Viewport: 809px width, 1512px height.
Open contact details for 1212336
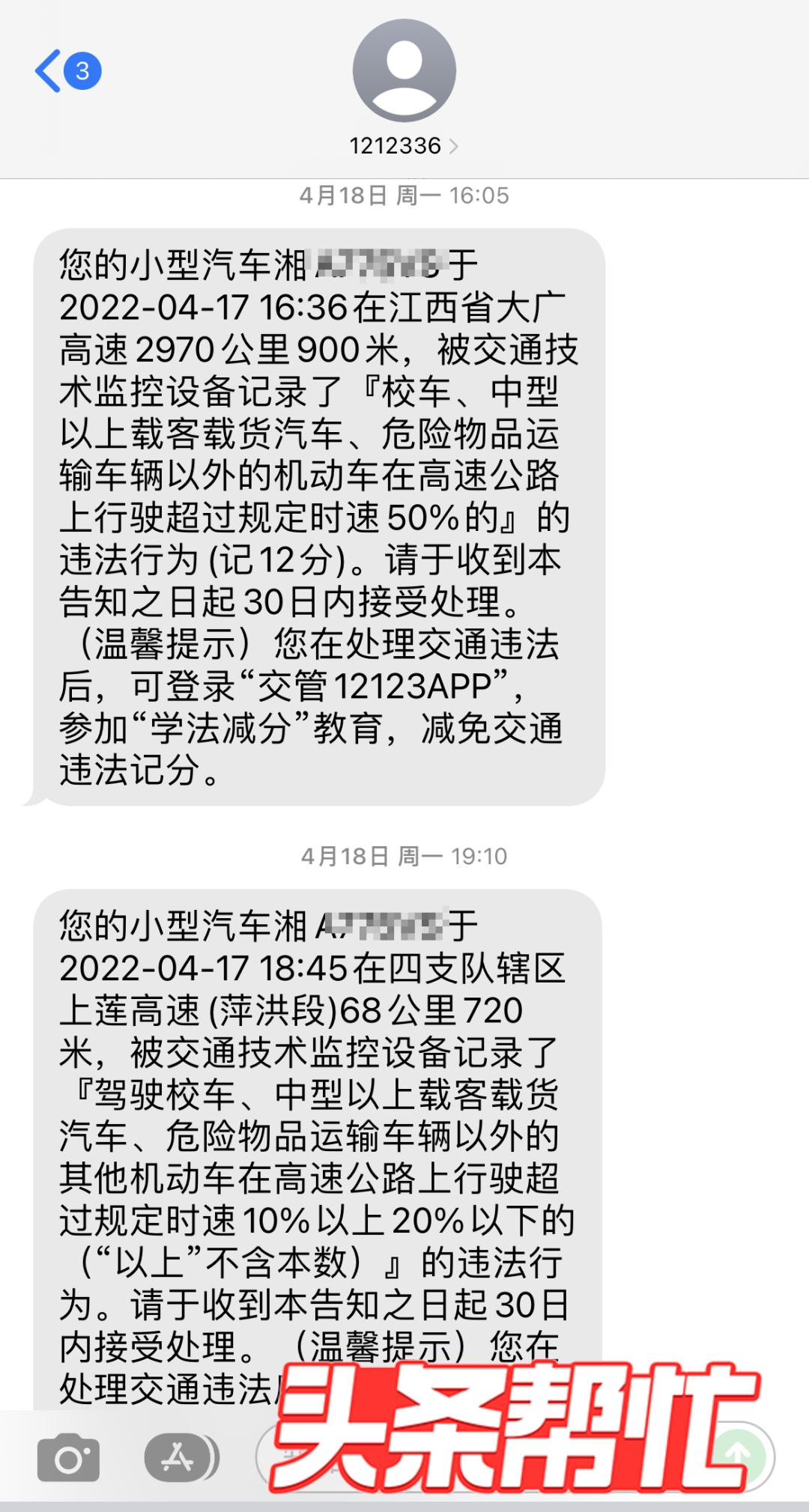point(404,145)
